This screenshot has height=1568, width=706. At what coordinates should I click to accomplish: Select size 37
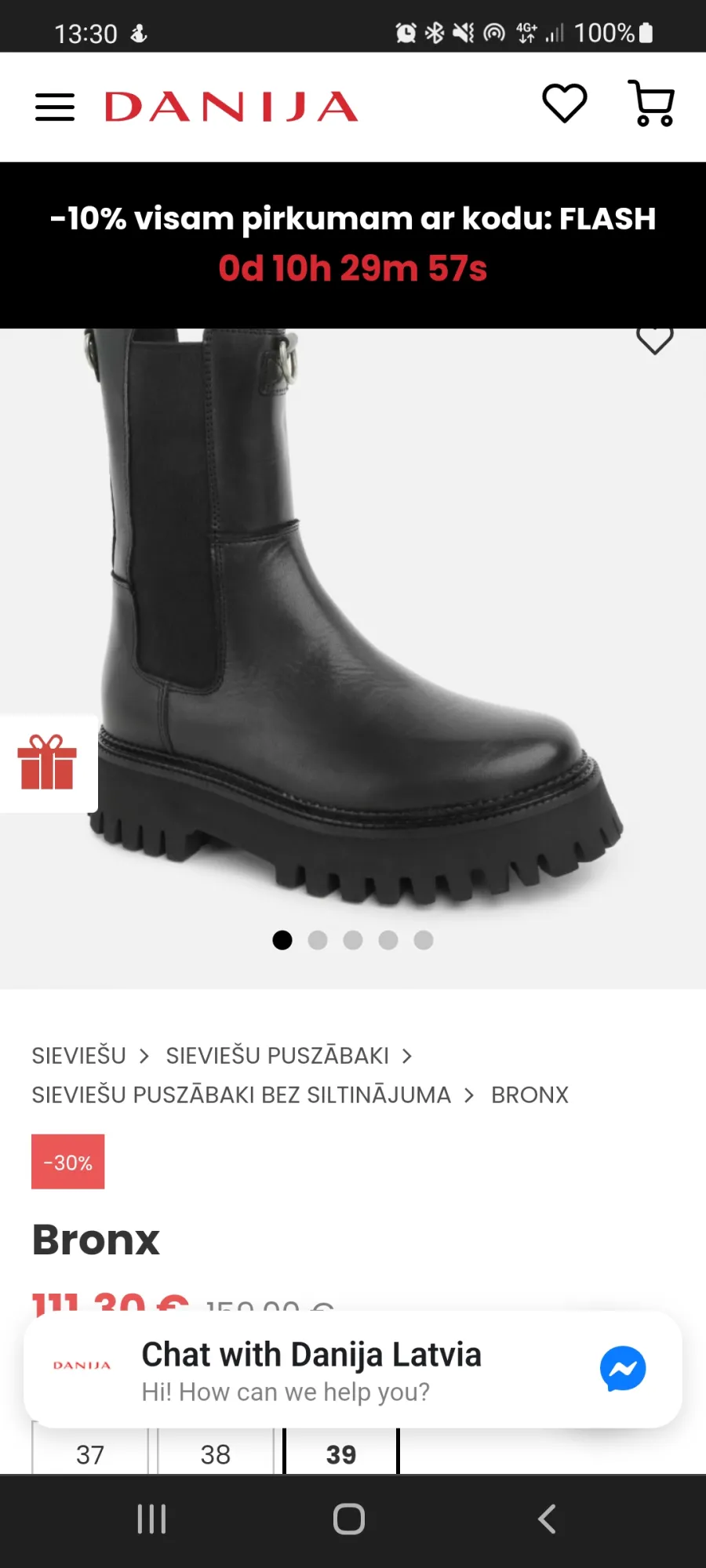[x=90, y=1454]
